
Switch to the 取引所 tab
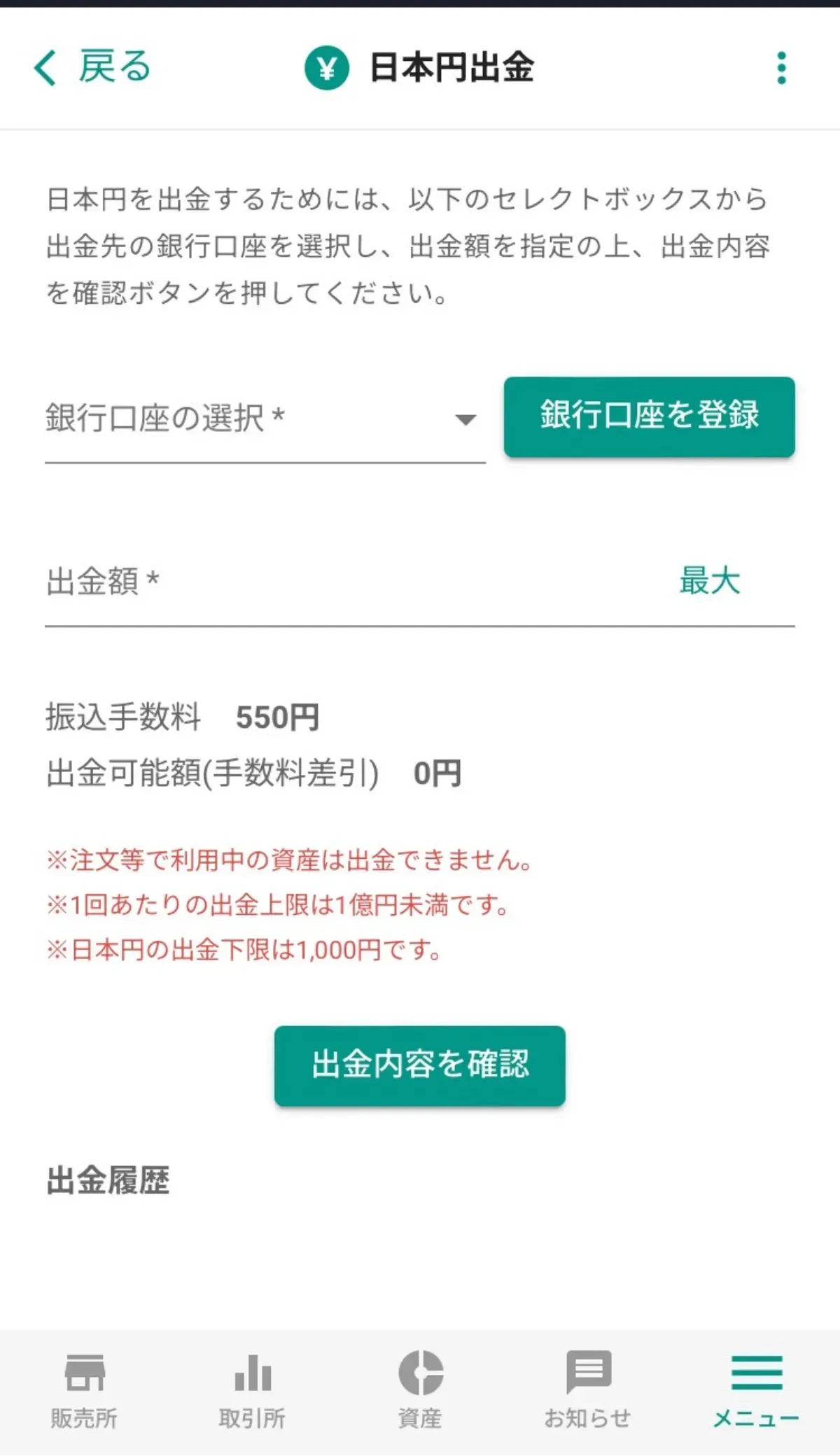(252, 1390)
